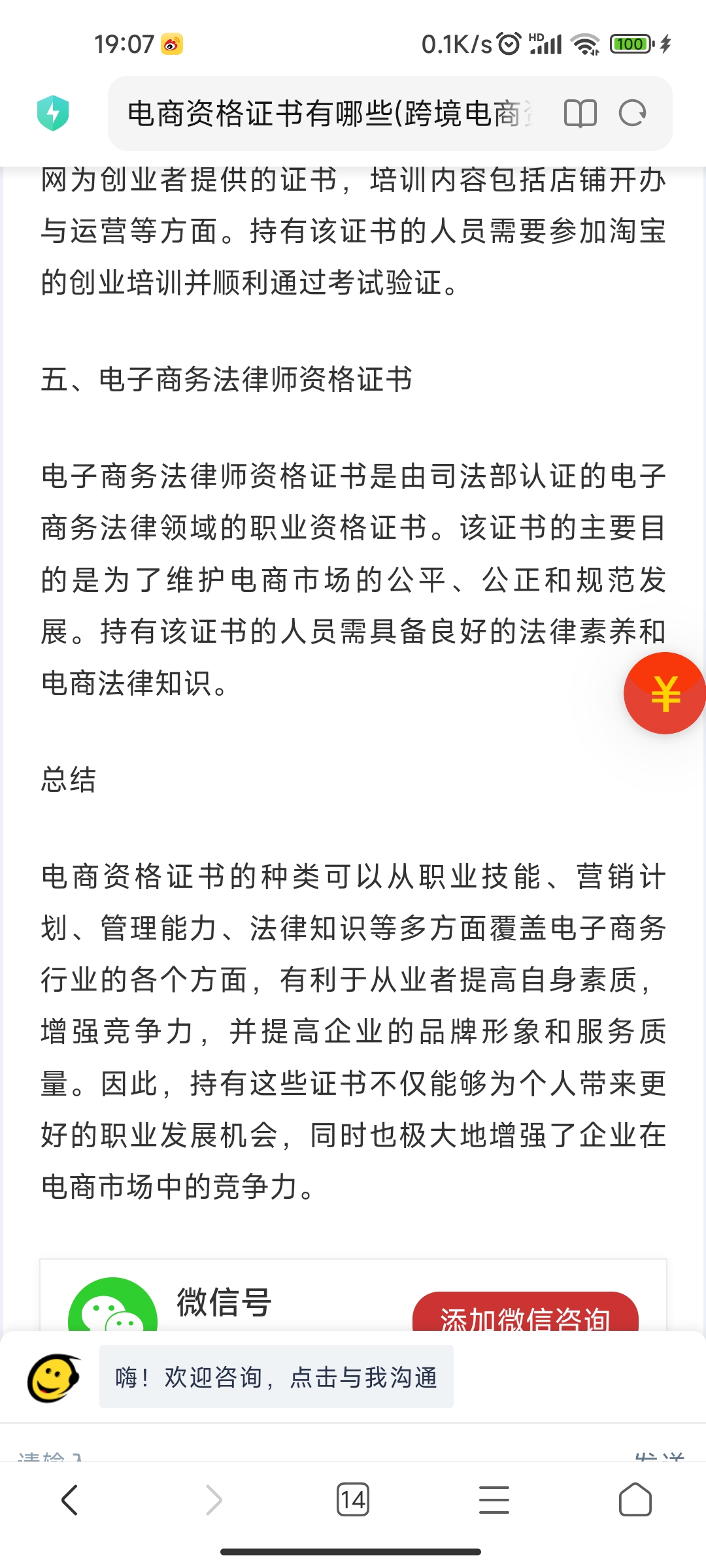
Task: Go to the browser home page
Action: click(x=635, y=1499)
